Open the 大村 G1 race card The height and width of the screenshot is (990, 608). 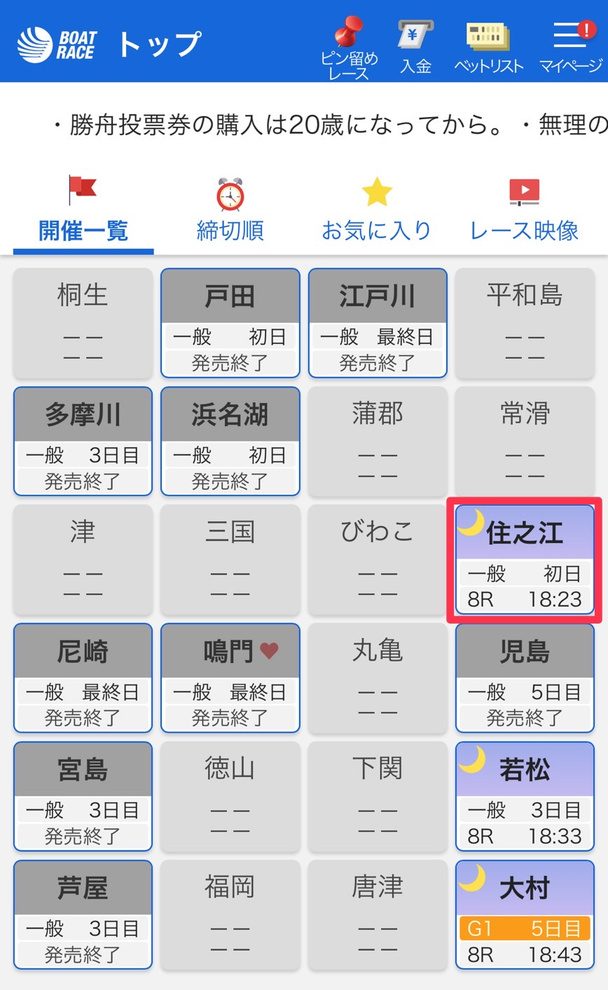[525, 915]
